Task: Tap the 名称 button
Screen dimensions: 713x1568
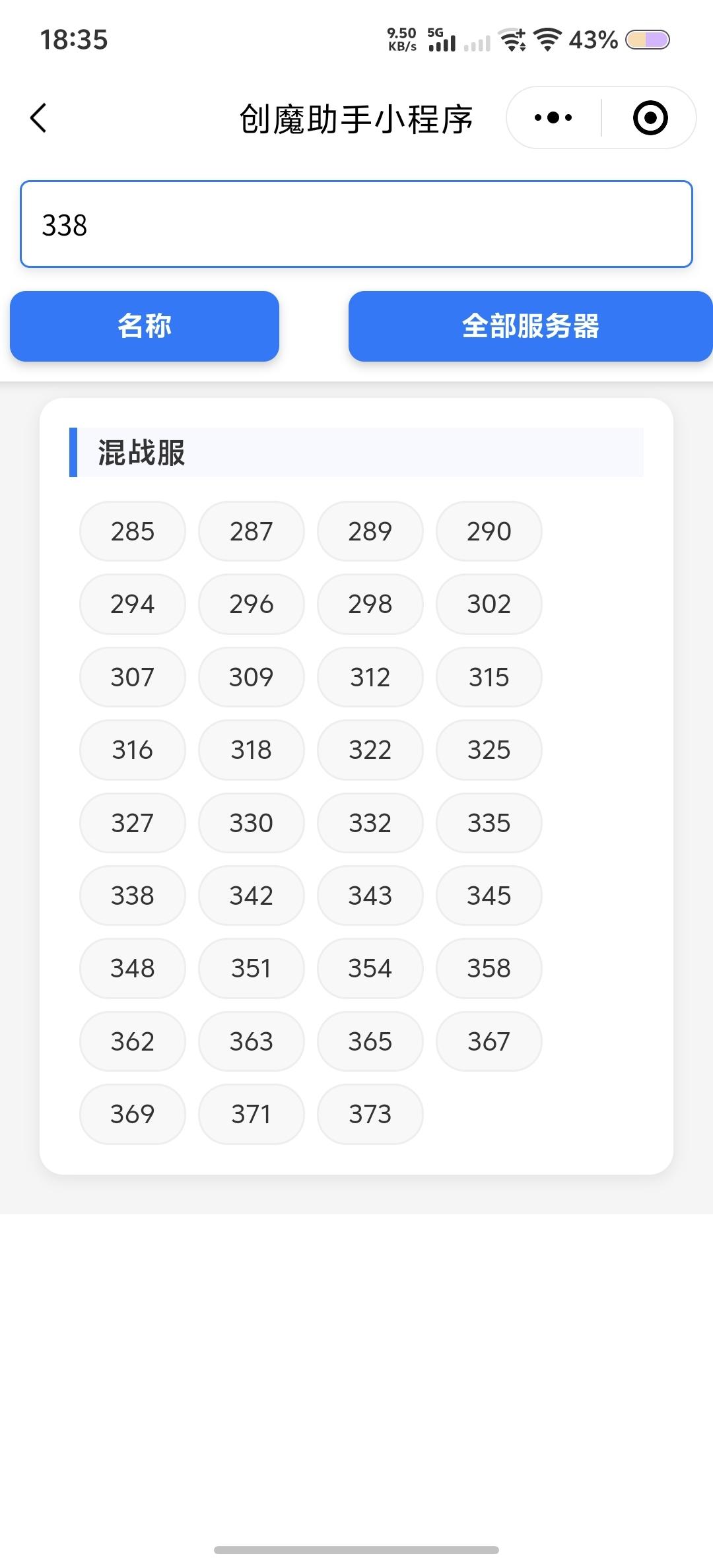Action: [x=145, y=325]
